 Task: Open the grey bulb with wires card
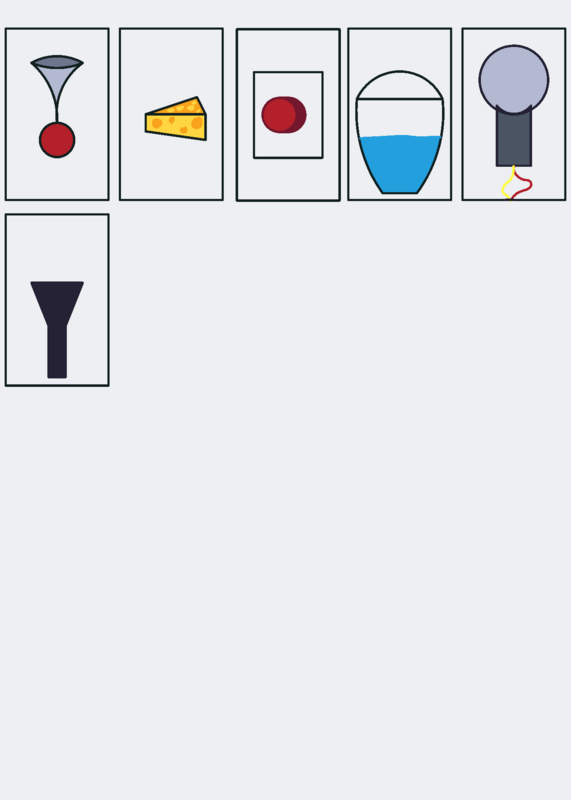[x=514, y=114]
